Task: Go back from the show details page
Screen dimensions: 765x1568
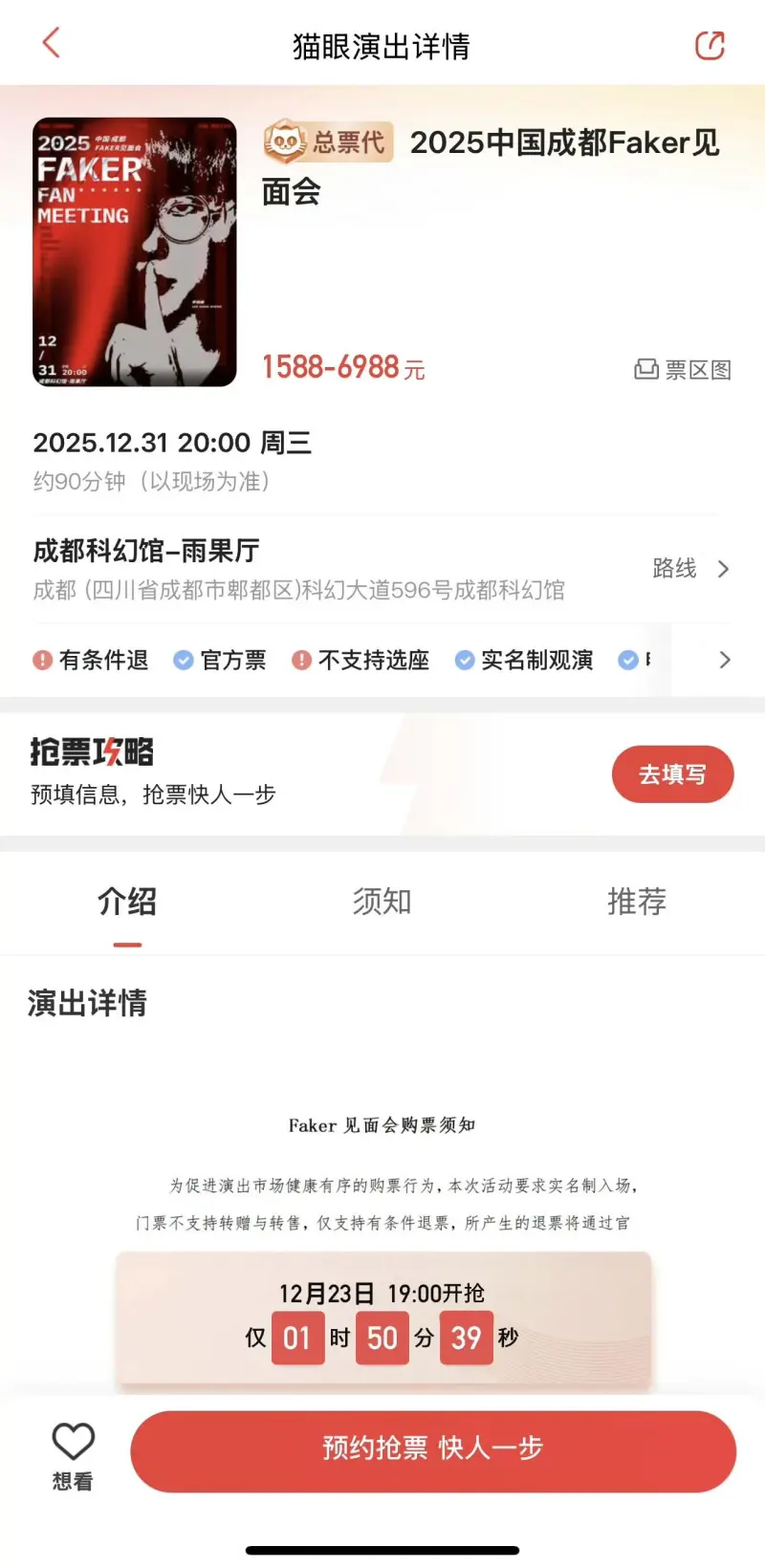Action: [52, 43]
